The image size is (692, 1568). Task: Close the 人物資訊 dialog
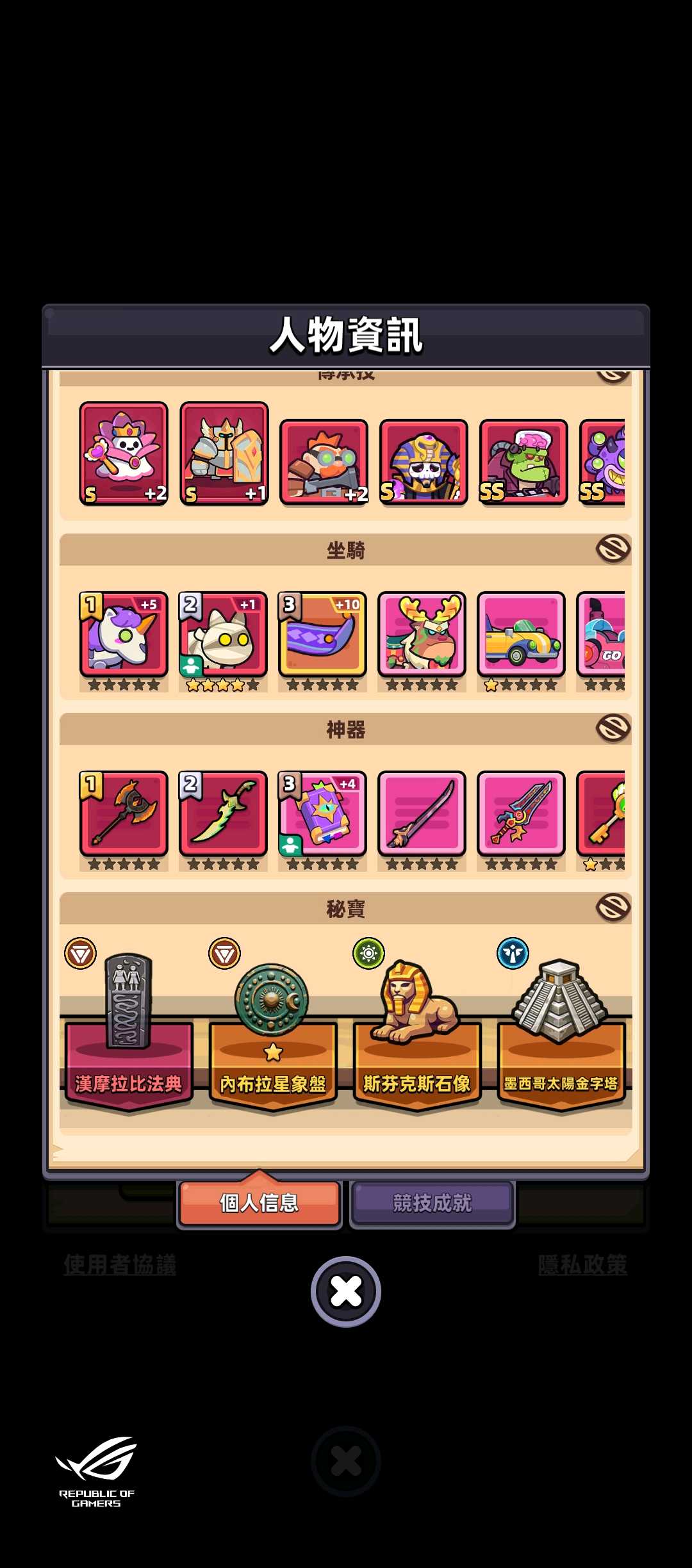coord(346,1291)
